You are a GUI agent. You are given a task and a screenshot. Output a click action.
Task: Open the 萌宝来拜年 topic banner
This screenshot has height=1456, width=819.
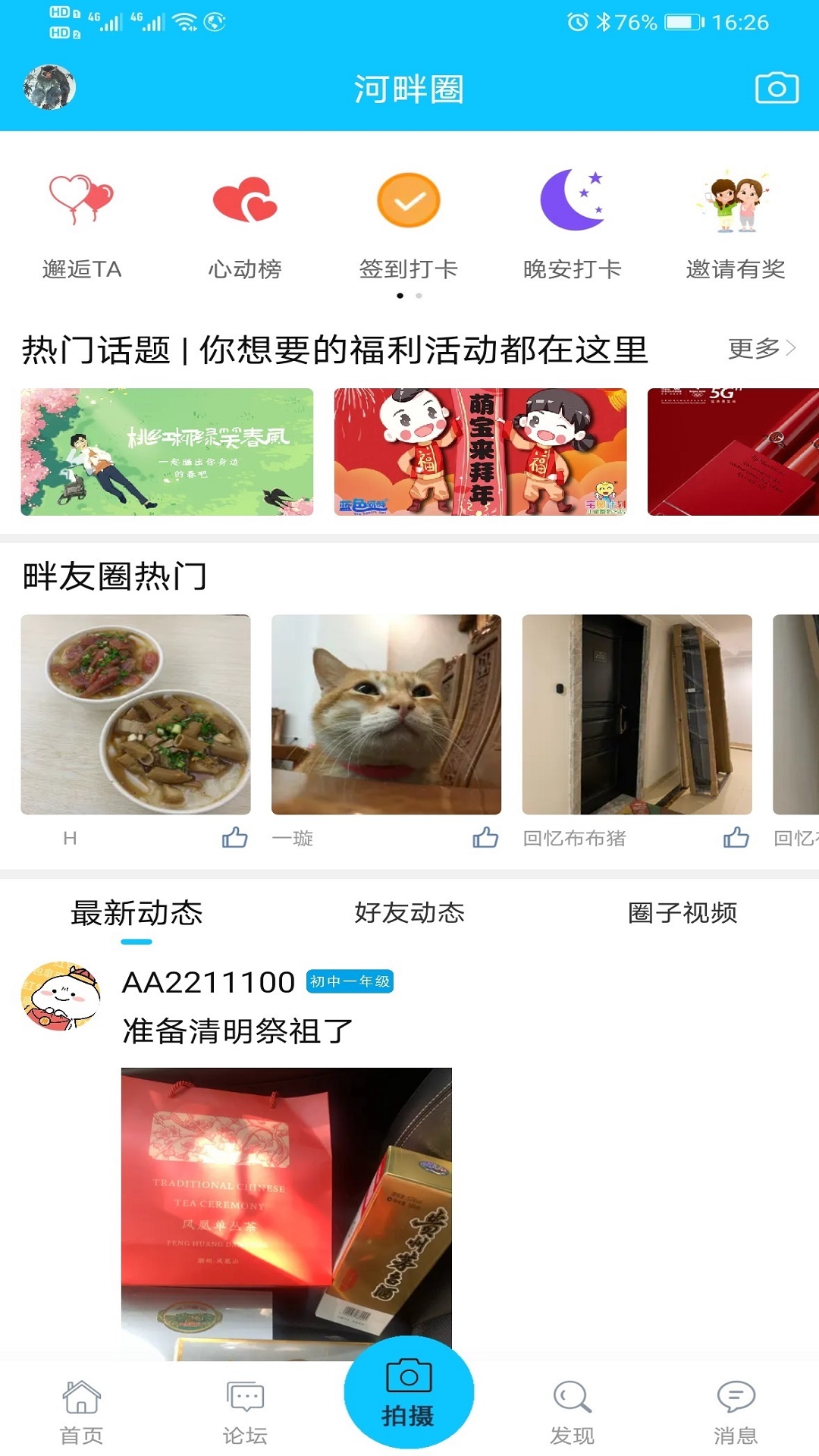(480, 452)
